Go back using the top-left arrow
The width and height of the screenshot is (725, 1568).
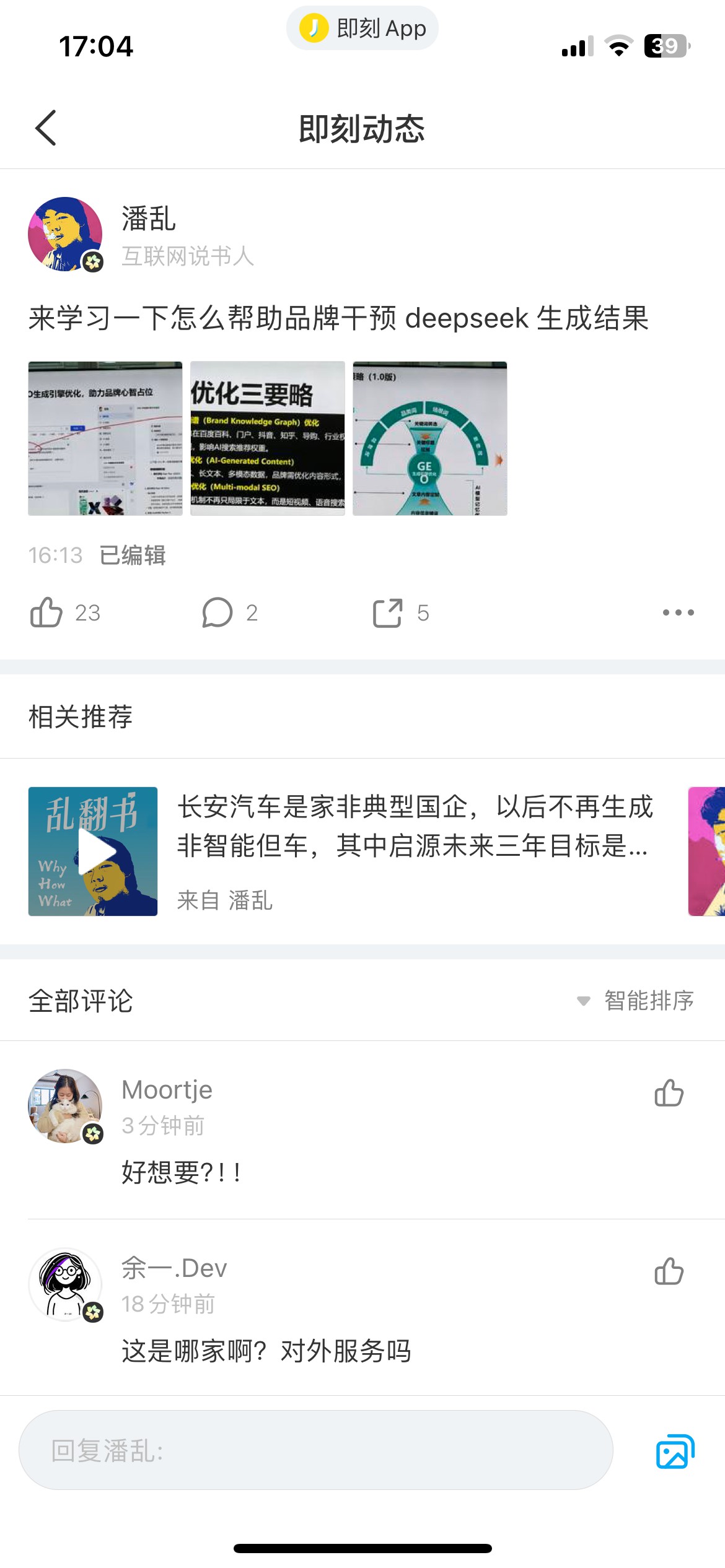(46, 128)
